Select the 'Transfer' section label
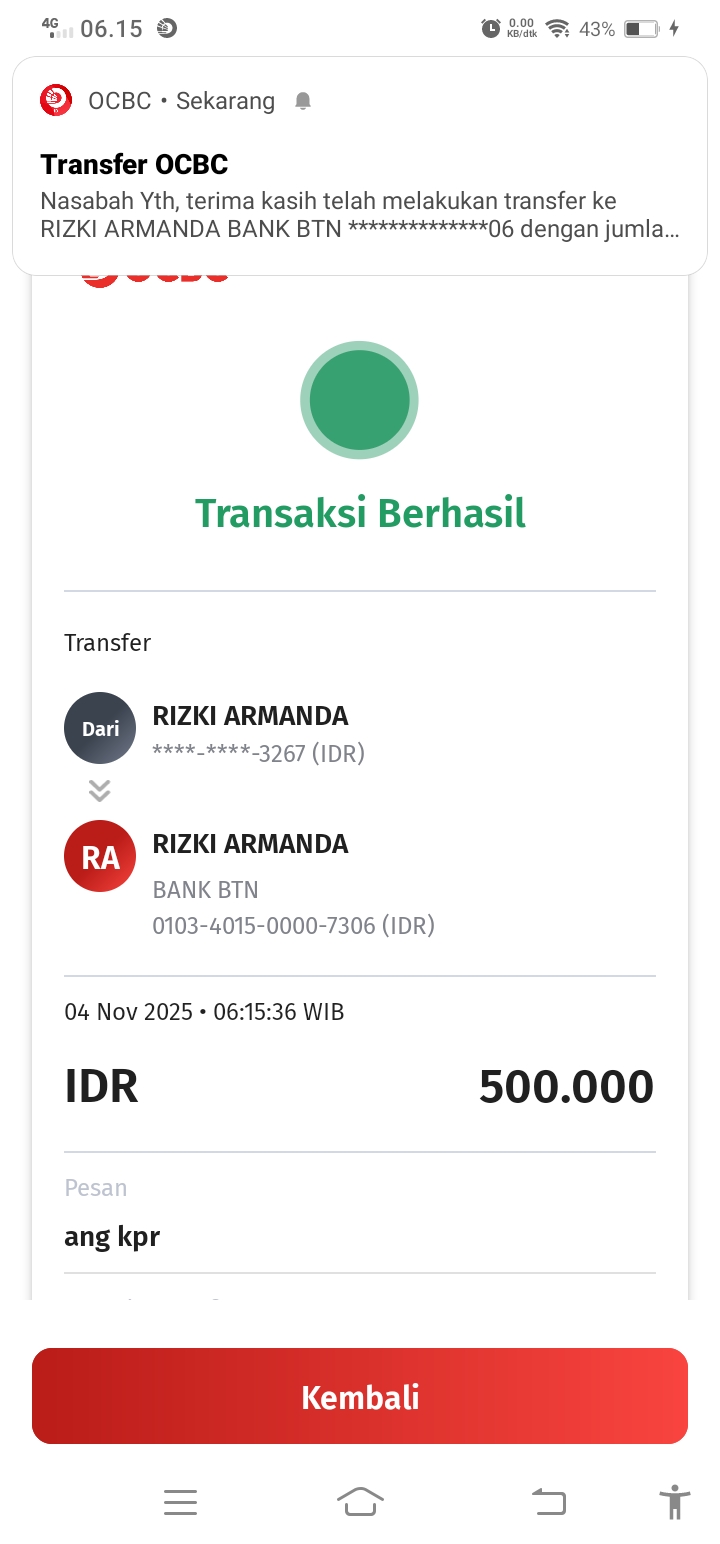Screen dimensions: 720x1544 coord(107,643)
